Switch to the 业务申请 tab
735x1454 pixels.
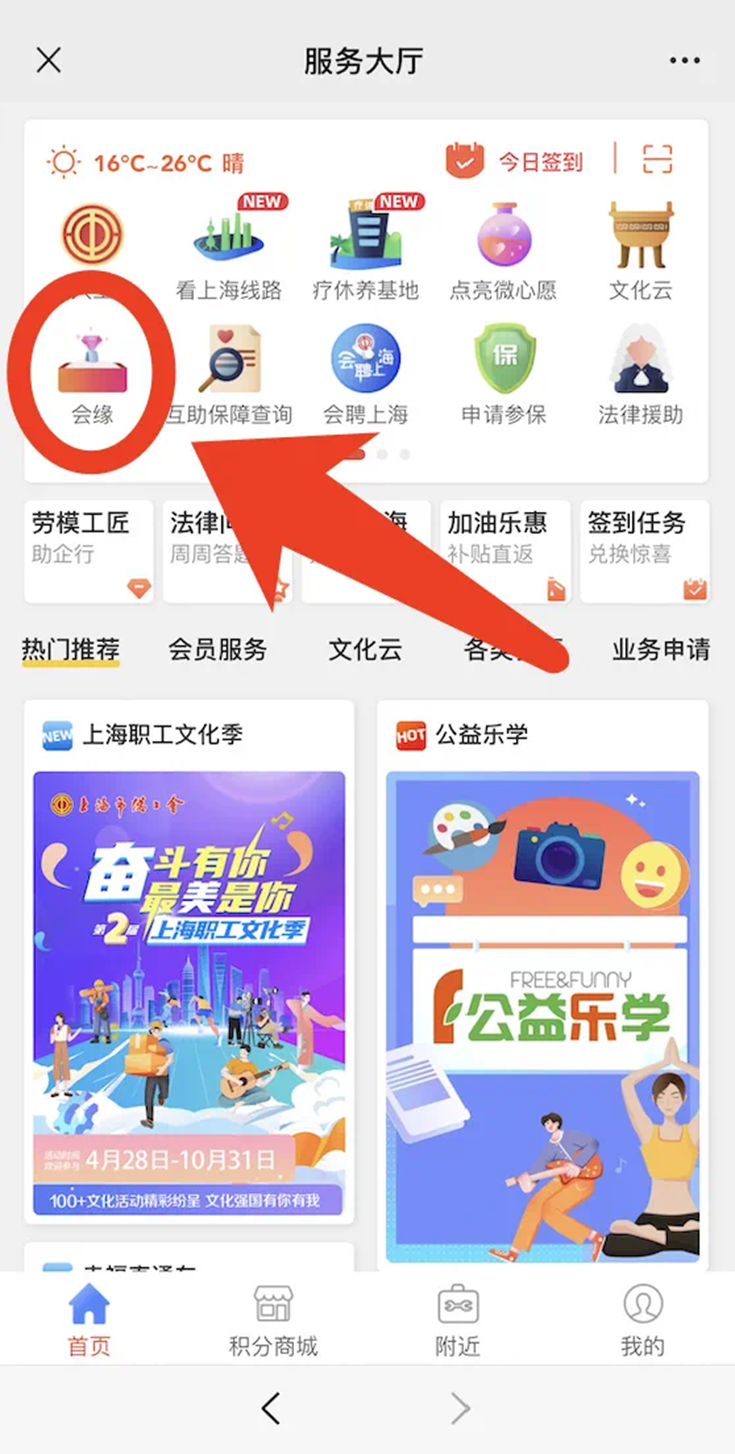coord(661,650)
